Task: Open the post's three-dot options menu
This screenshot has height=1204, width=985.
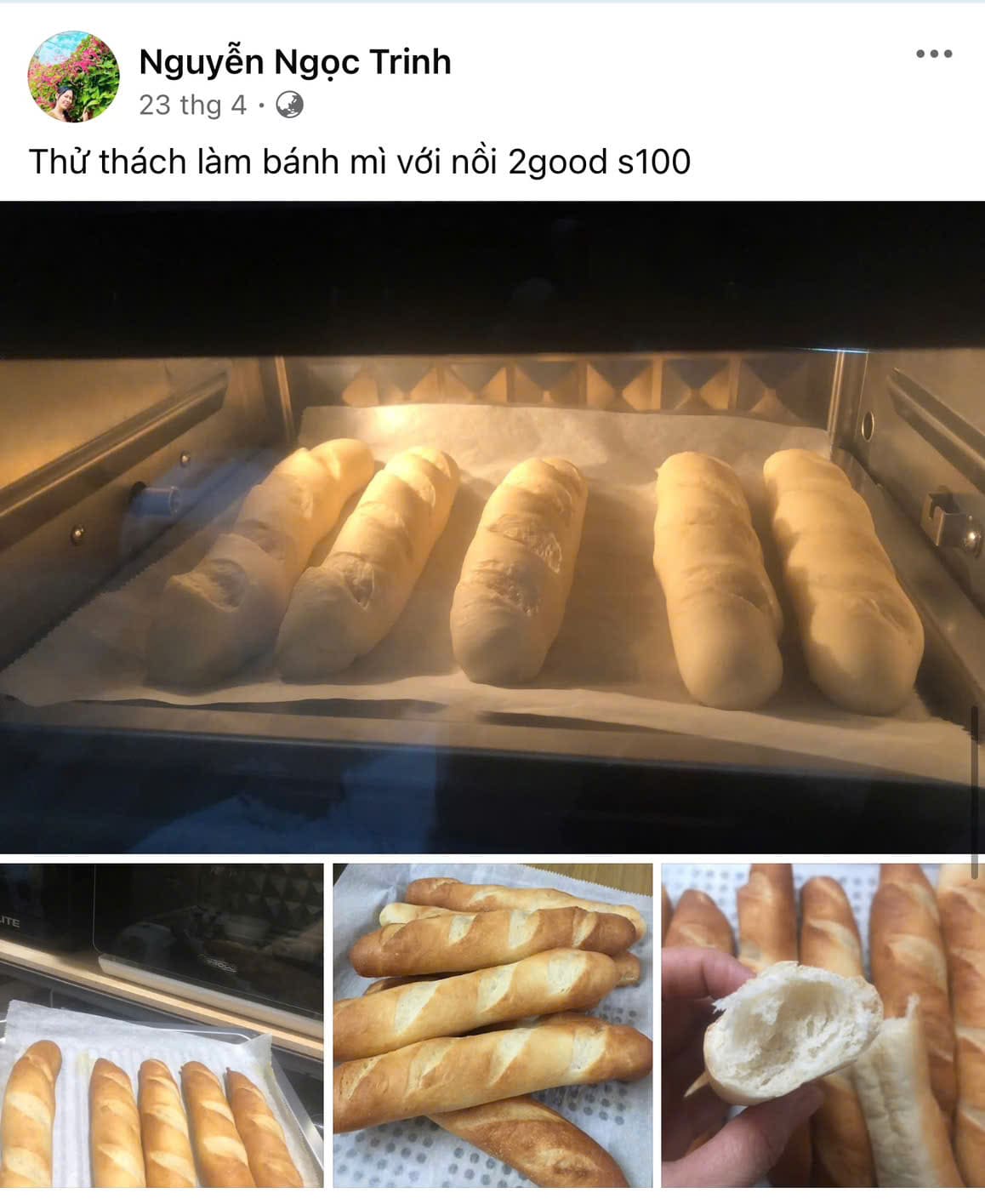Action: 933,54
